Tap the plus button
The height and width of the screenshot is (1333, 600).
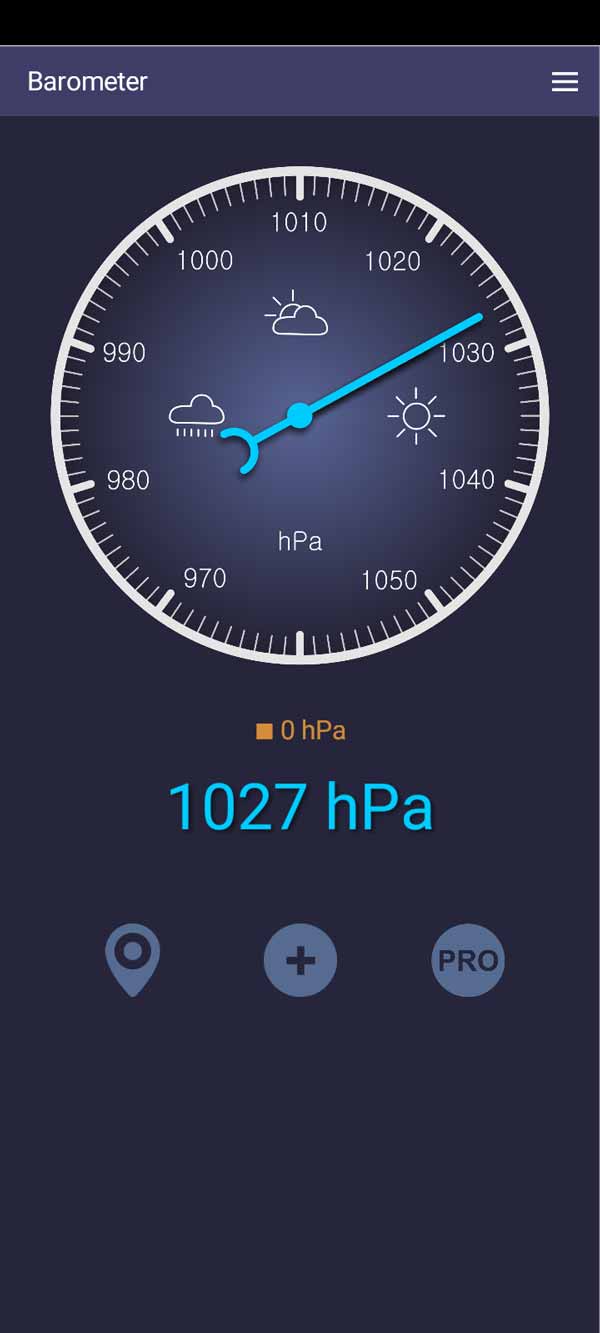tap(300, 960)
